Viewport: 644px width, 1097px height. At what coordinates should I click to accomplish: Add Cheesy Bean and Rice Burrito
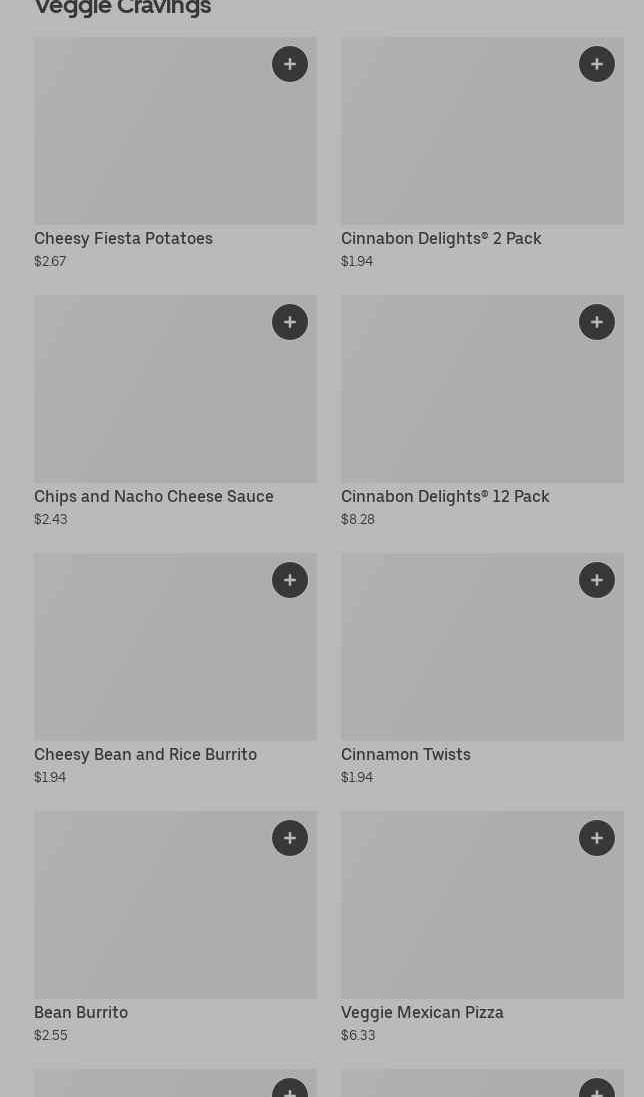click(x=290, y=580)
